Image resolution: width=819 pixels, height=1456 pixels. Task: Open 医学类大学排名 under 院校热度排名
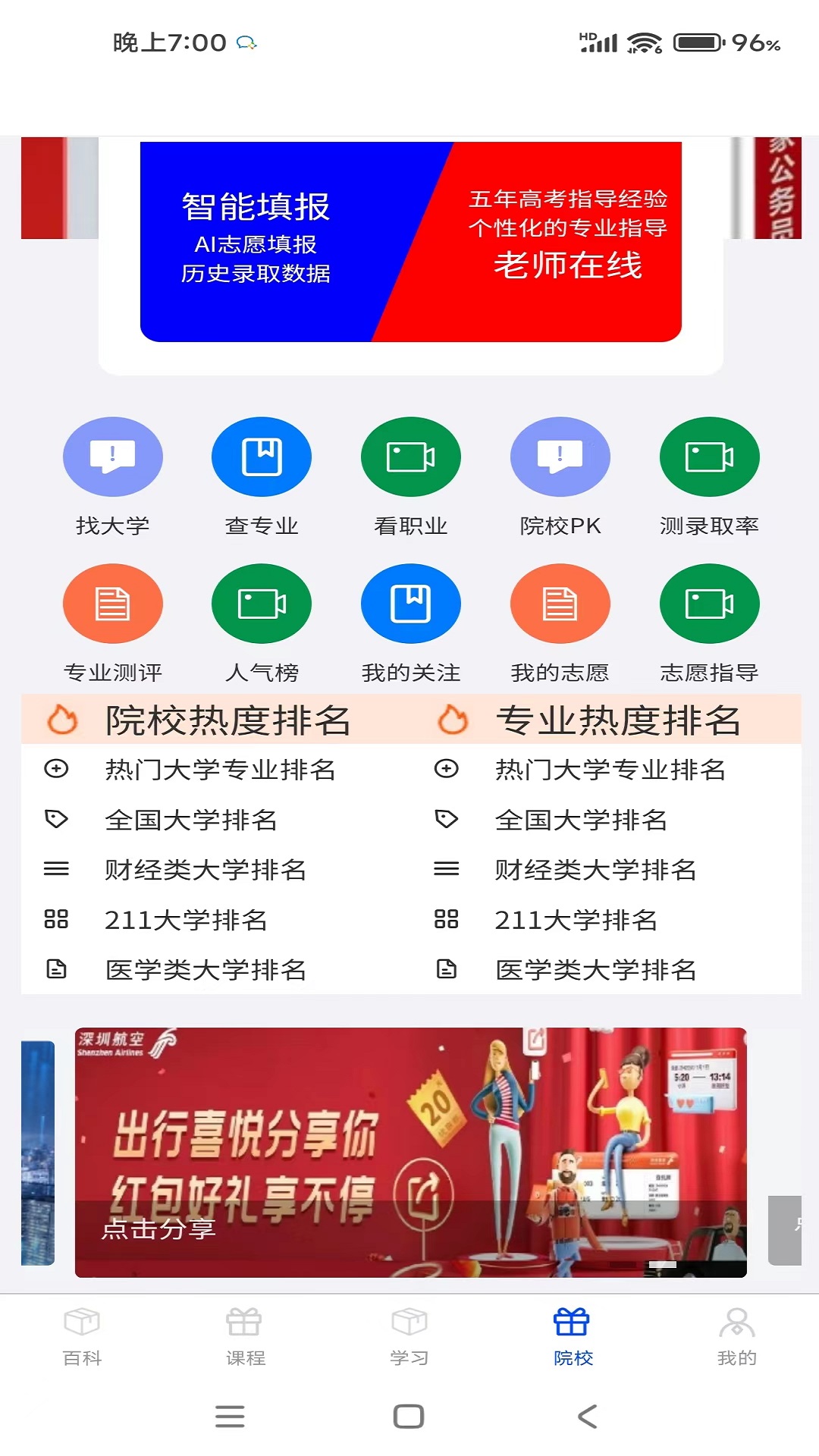coord(206,970)
